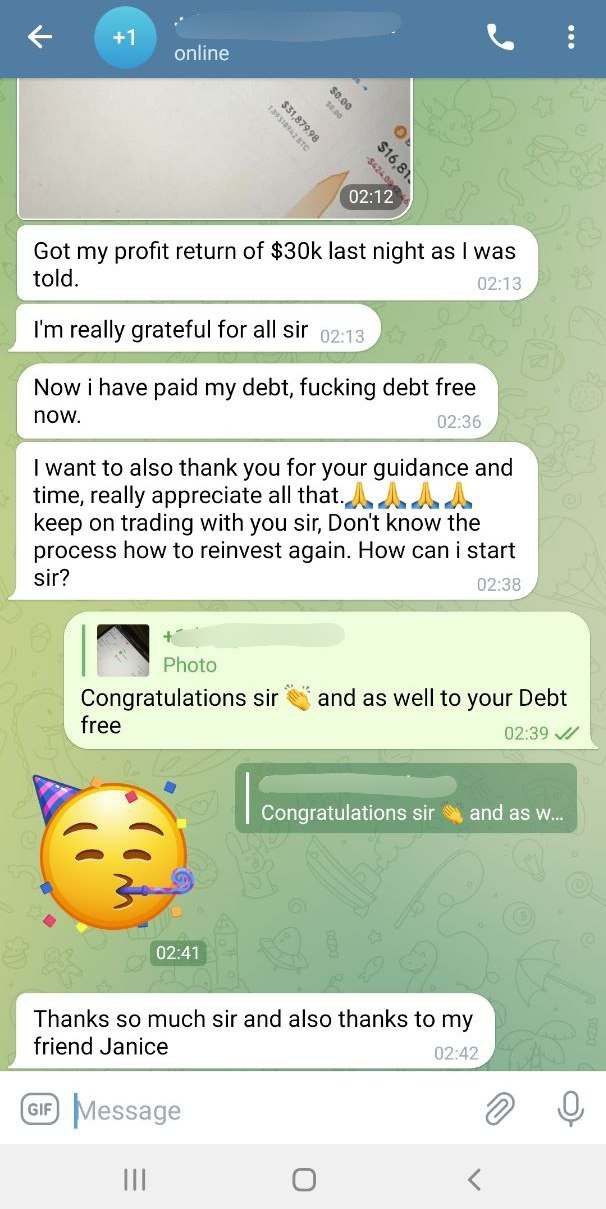Screen dimensions: 606x1209
Task: Start a voice call
Action: click(x=500, y=38)
